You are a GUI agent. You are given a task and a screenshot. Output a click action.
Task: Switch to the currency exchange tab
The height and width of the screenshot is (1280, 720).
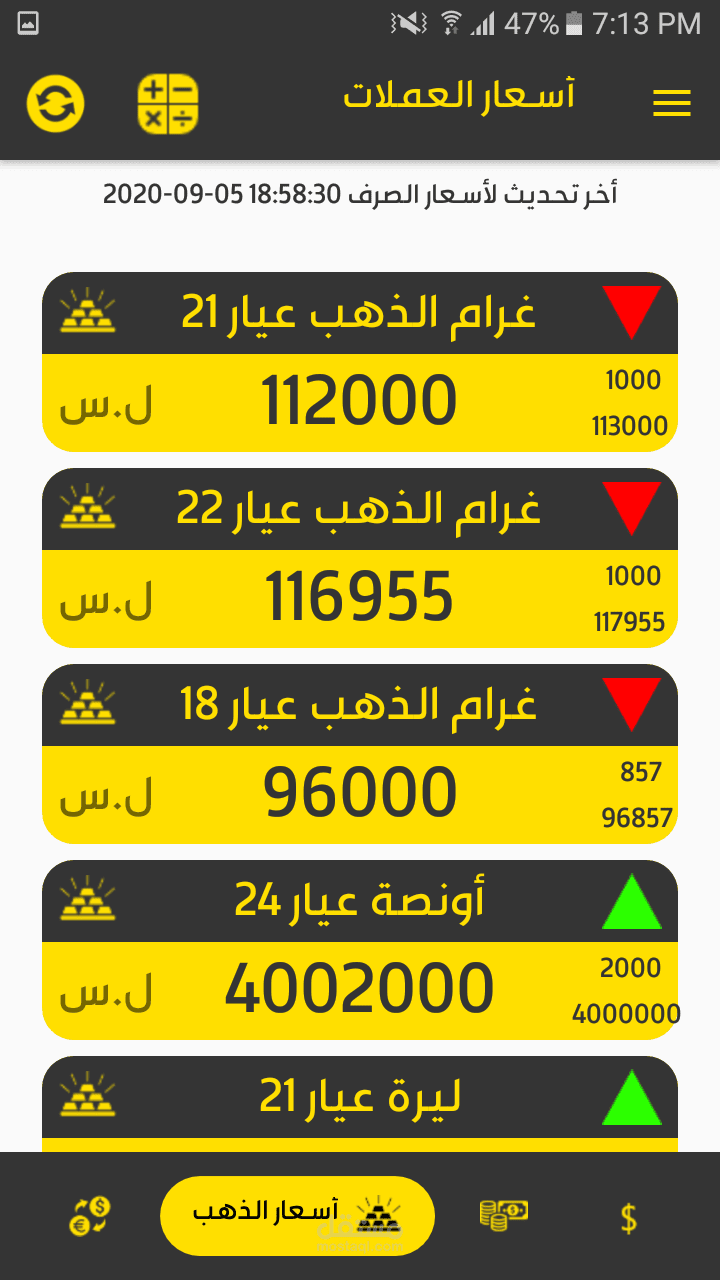(x=90, y=1216)
